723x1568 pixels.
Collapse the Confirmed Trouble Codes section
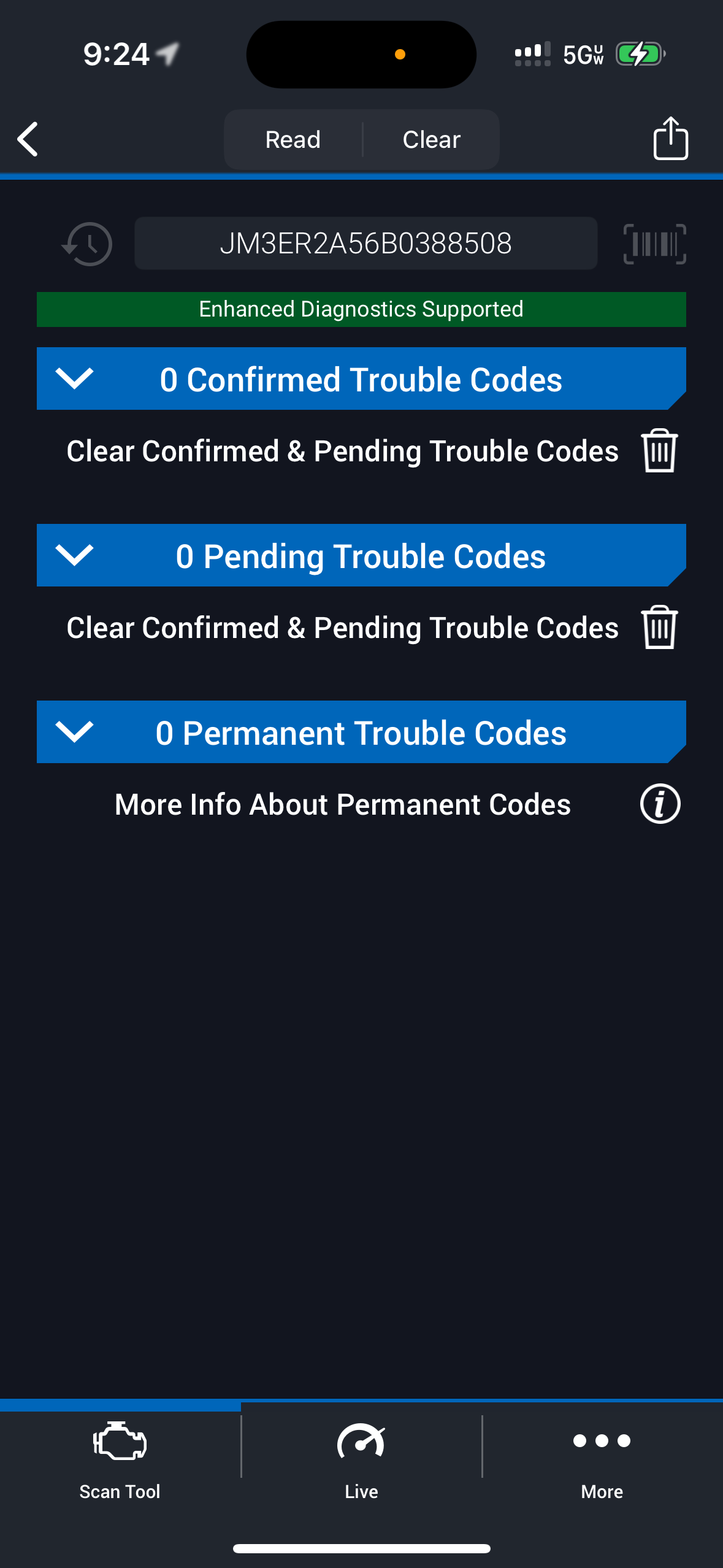74,379
